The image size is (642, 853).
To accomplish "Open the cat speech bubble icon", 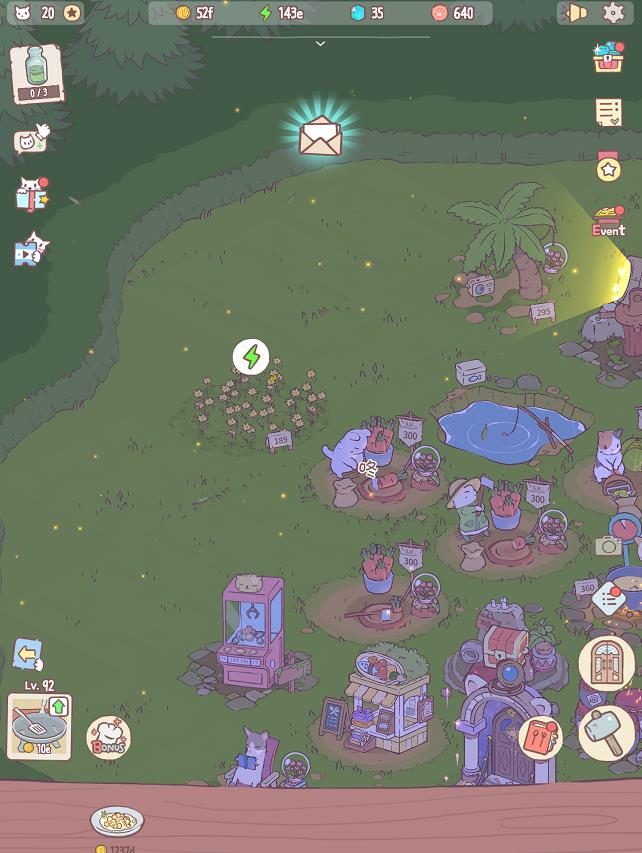I will (30, 140).
